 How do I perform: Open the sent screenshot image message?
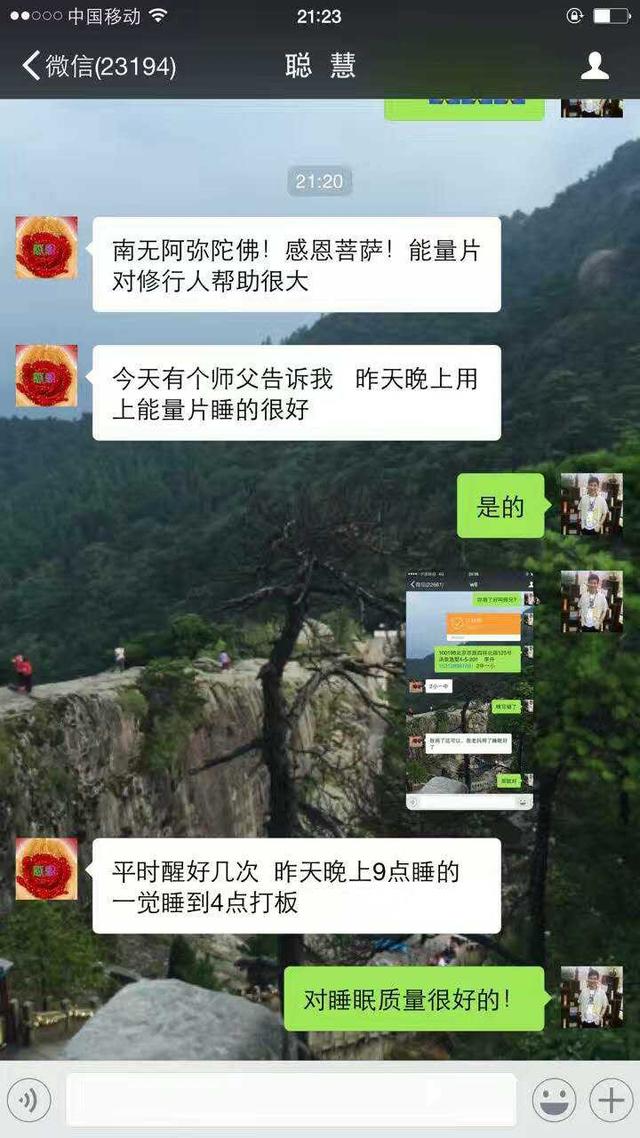(469, 690)
